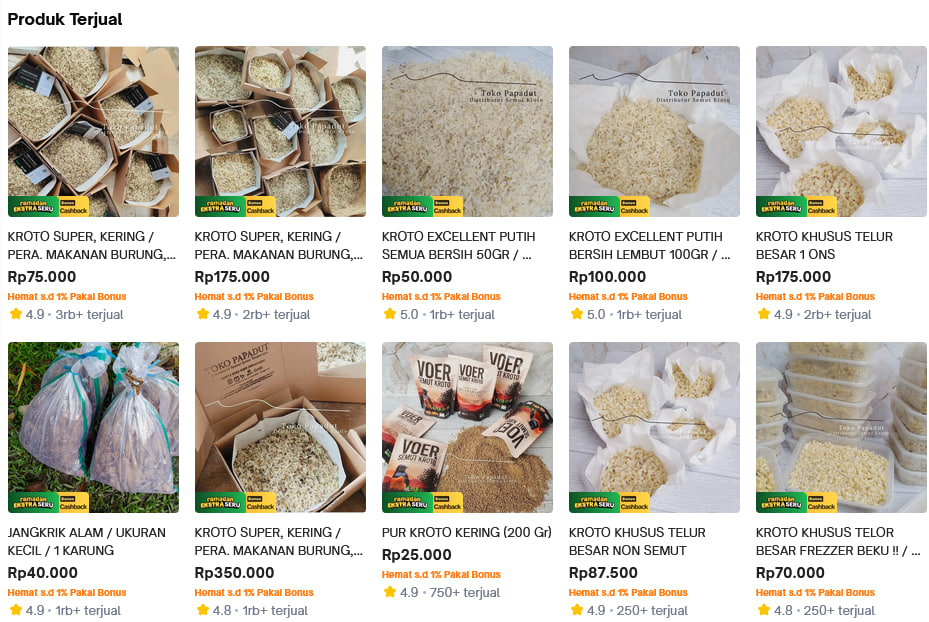The width and height of the screenshot is (929, 622).
Task: View Kroto Excellent Putih Bersih Lembut 100GR
Action: coord(654,131)
